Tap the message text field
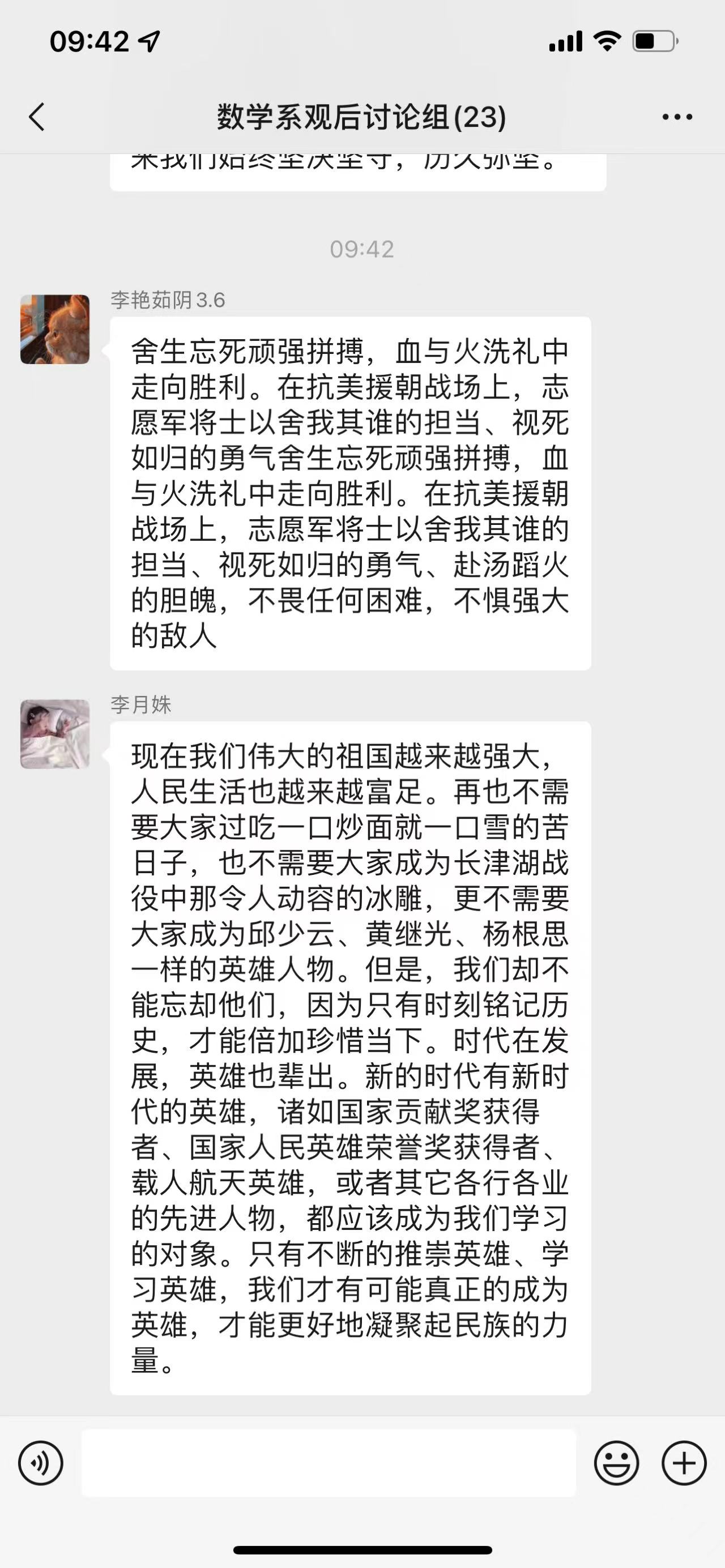Image resolution: width=725 pixels, height=1568 pixels. [x=329, y=1463]
